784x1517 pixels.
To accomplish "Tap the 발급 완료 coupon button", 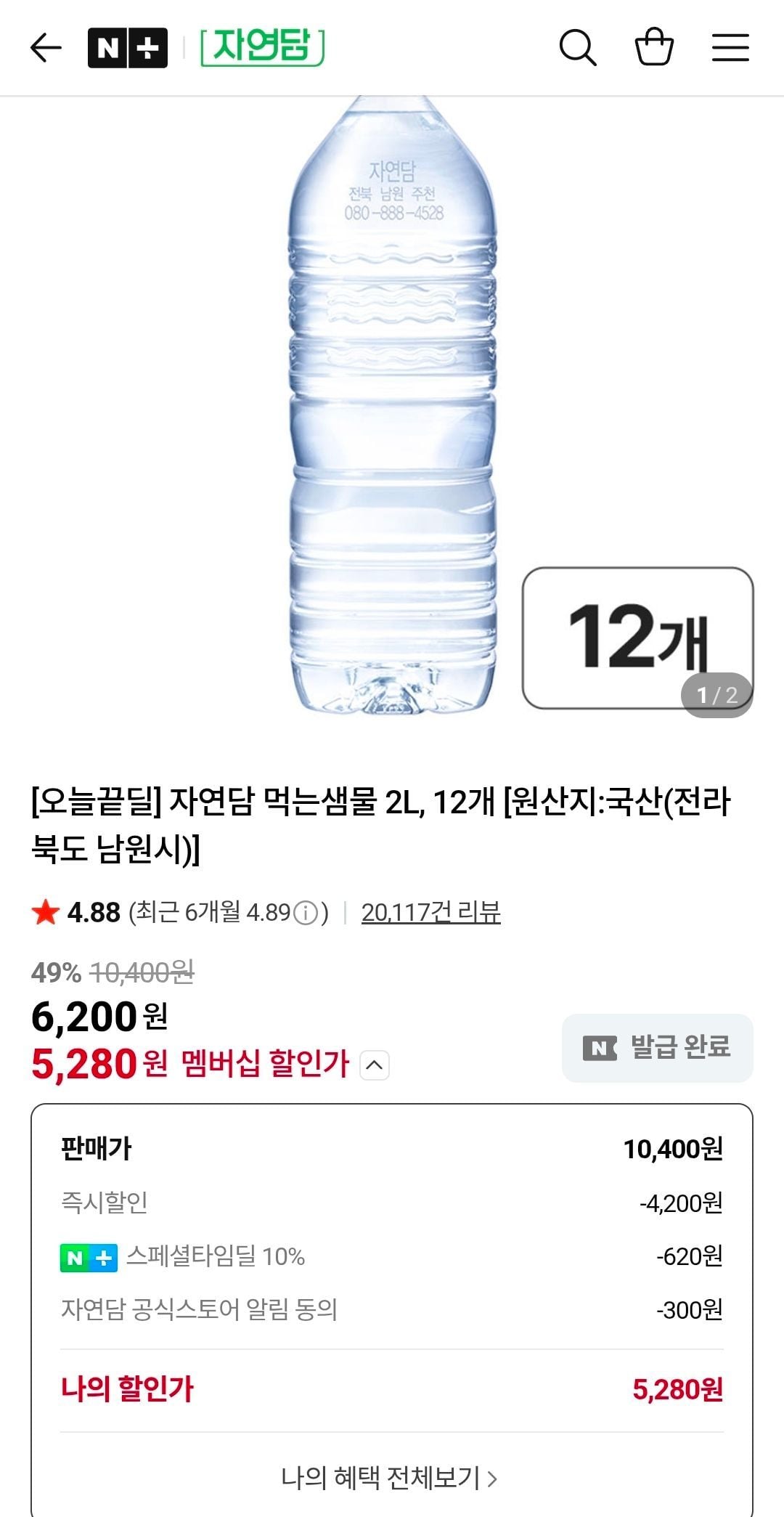I will tap(657, 1048).
